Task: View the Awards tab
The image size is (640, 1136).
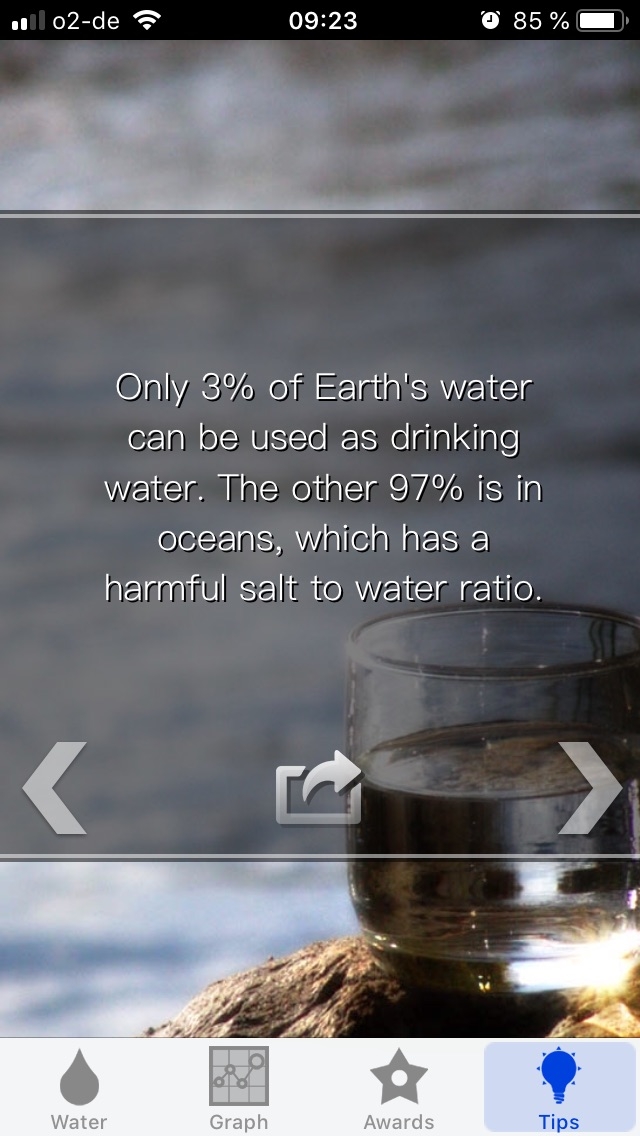Action: point(399,1088)
